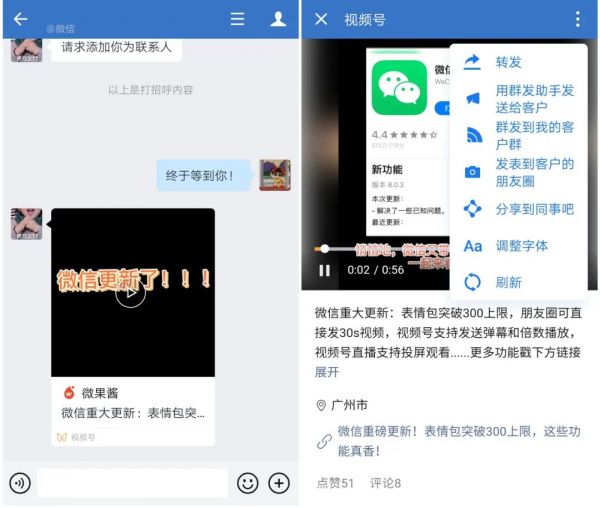Focus the chat message input field

[x=132, y=483]
